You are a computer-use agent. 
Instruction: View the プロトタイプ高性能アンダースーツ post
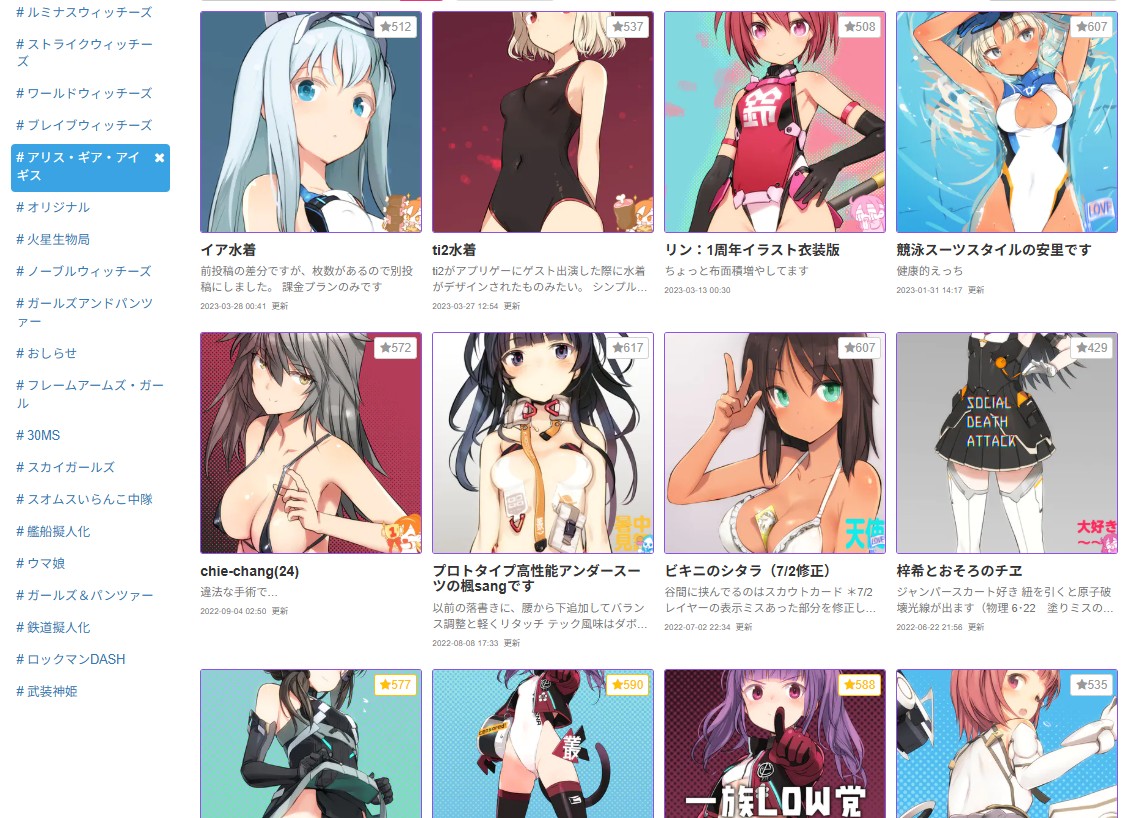point(536,578)
